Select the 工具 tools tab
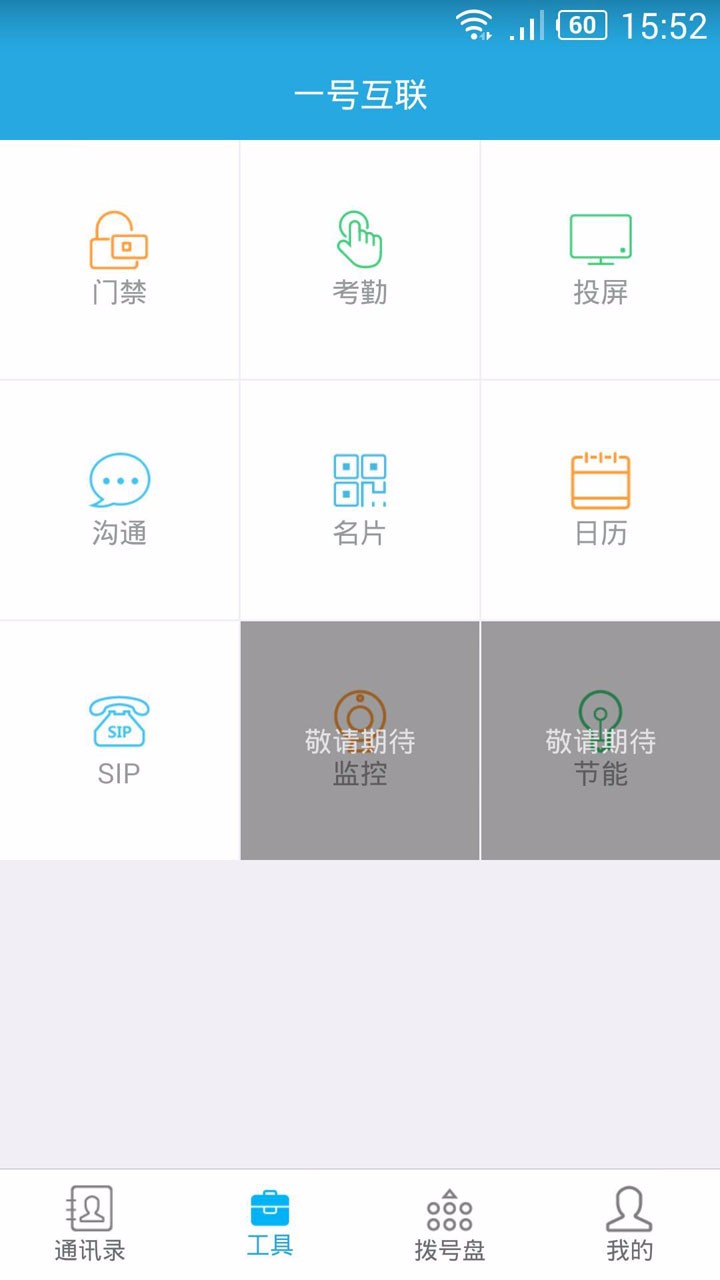 (x=270, y=1224)
